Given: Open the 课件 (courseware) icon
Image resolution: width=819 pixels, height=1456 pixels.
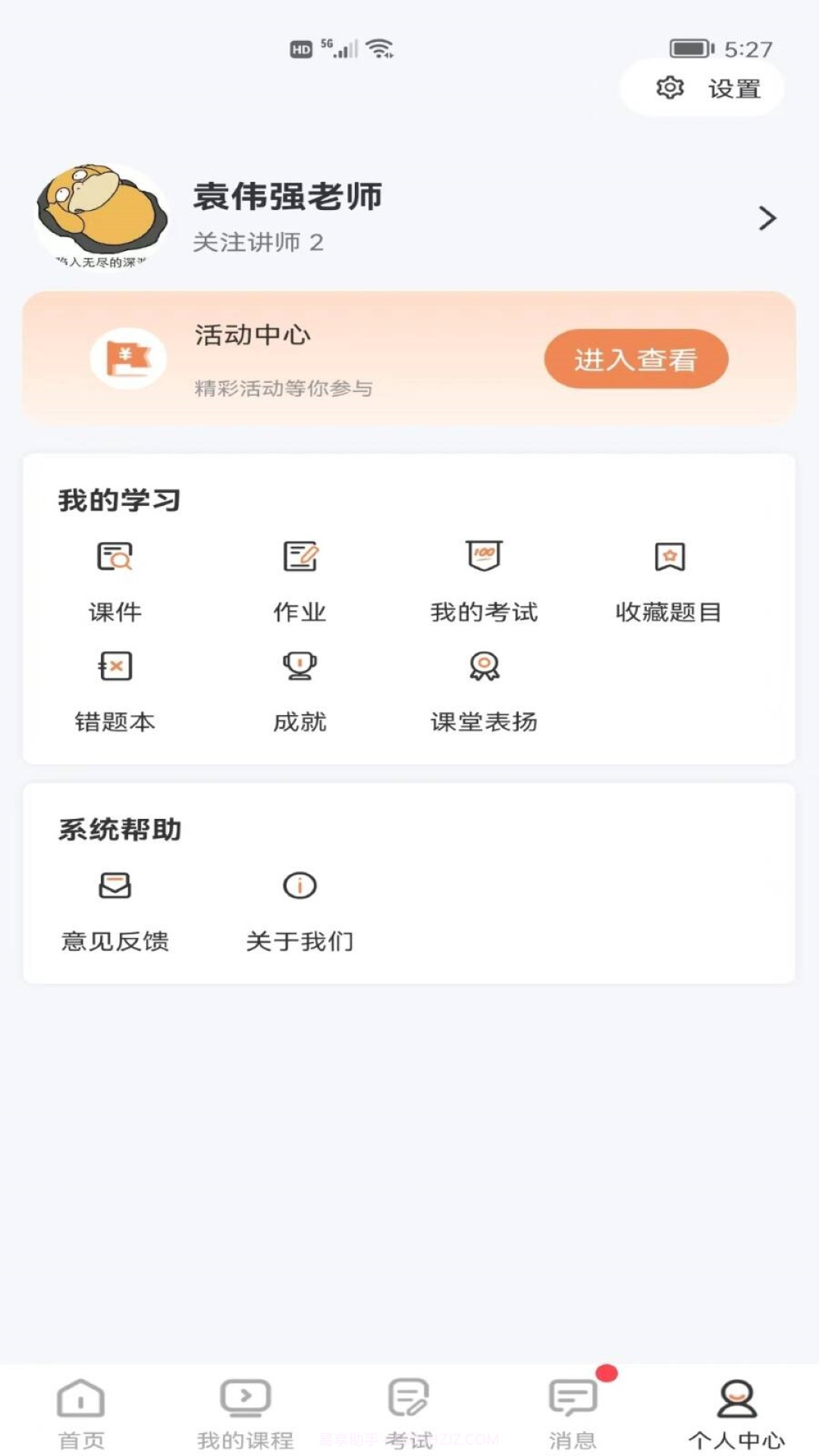Looking at the screenshot, I should (x=115, y=557).
